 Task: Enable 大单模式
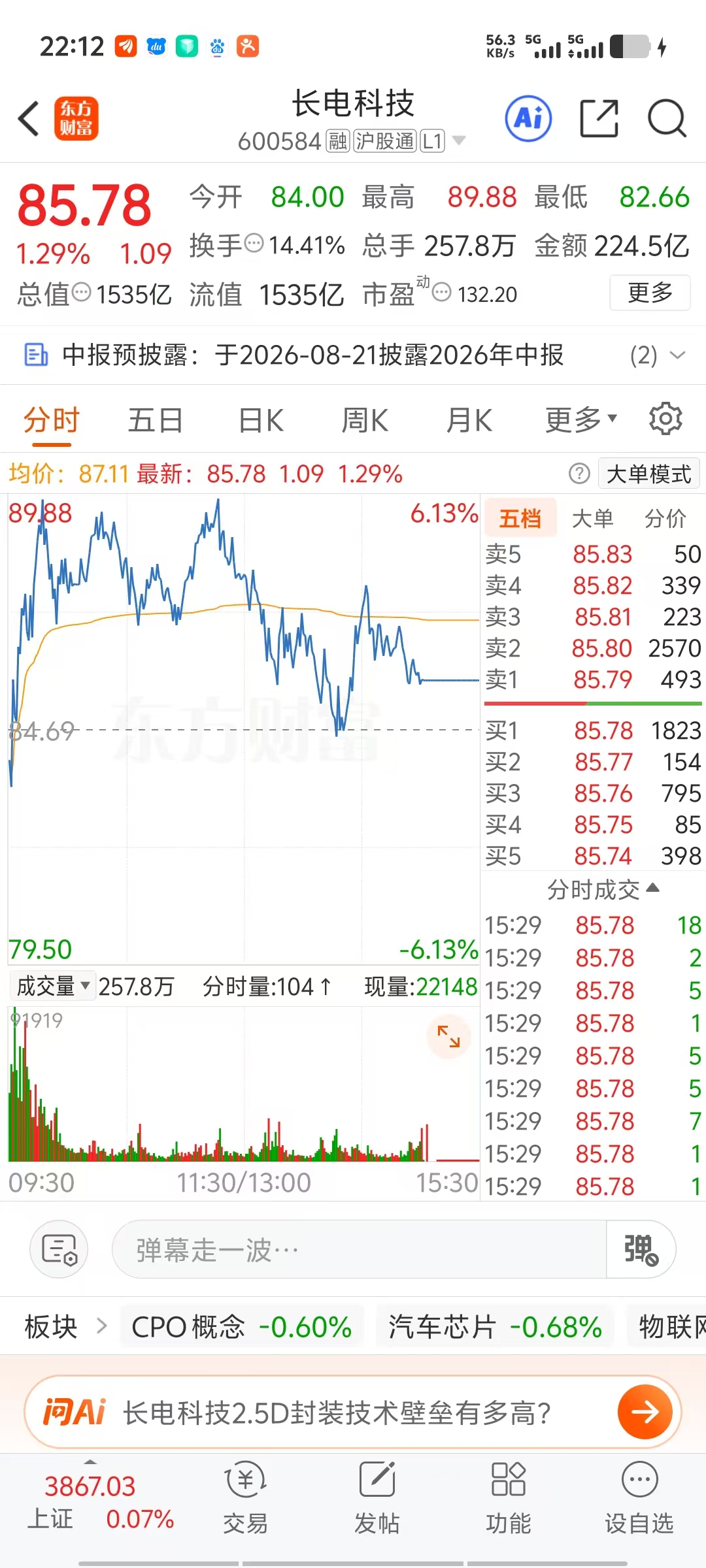tap(648, 474)
